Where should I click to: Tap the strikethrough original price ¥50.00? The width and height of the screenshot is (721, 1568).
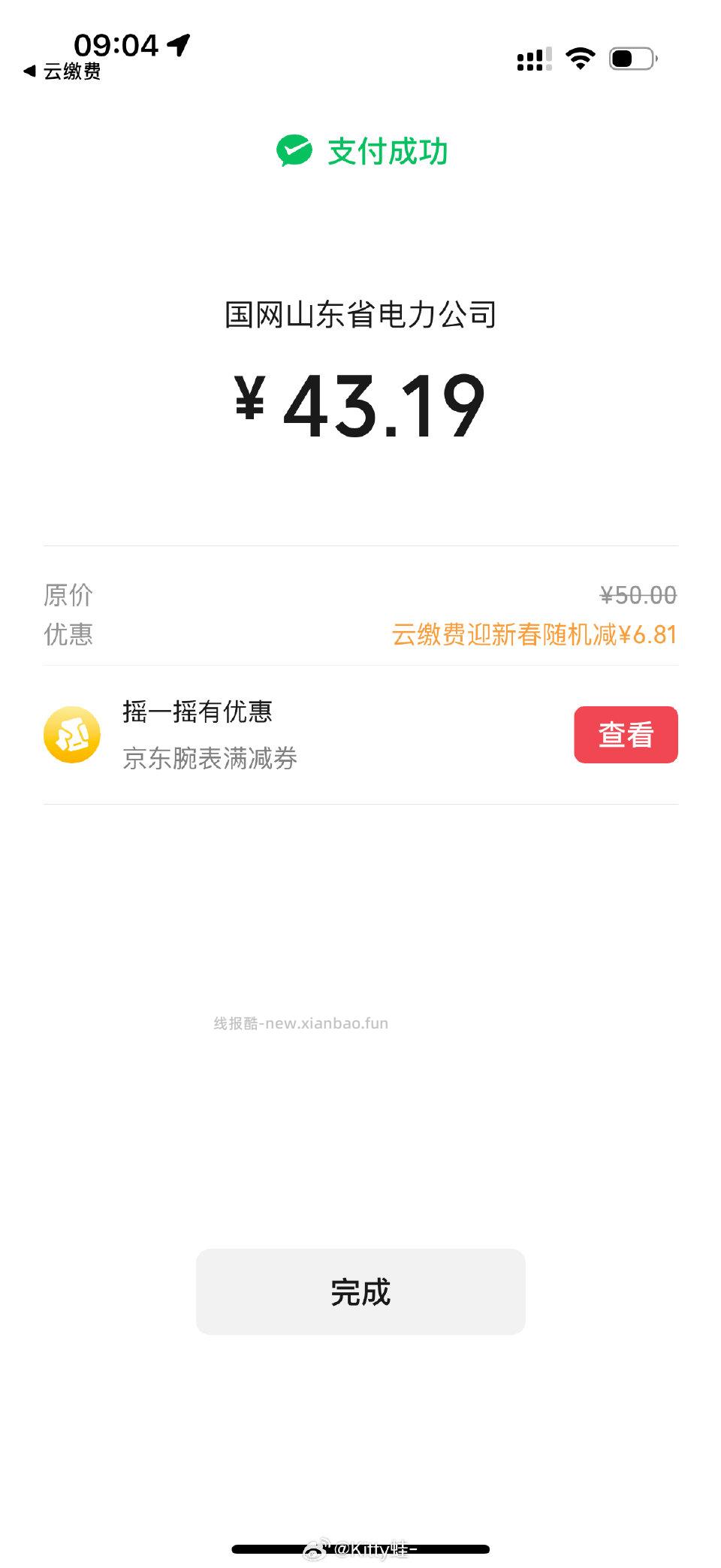pos(638,595)
